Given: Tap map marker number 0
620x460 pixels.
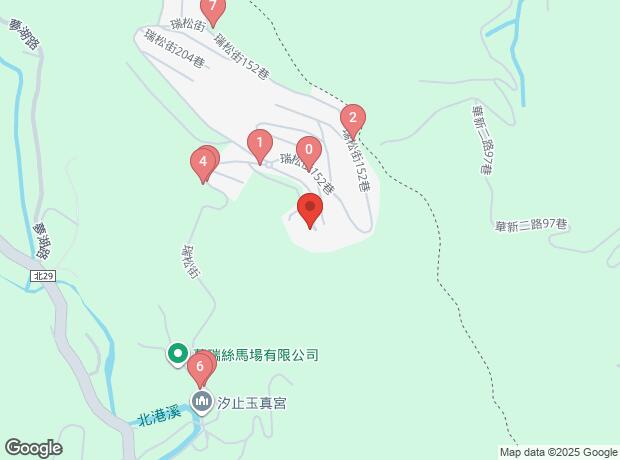Looking at the screenshot, I should [x=309, y=152].
